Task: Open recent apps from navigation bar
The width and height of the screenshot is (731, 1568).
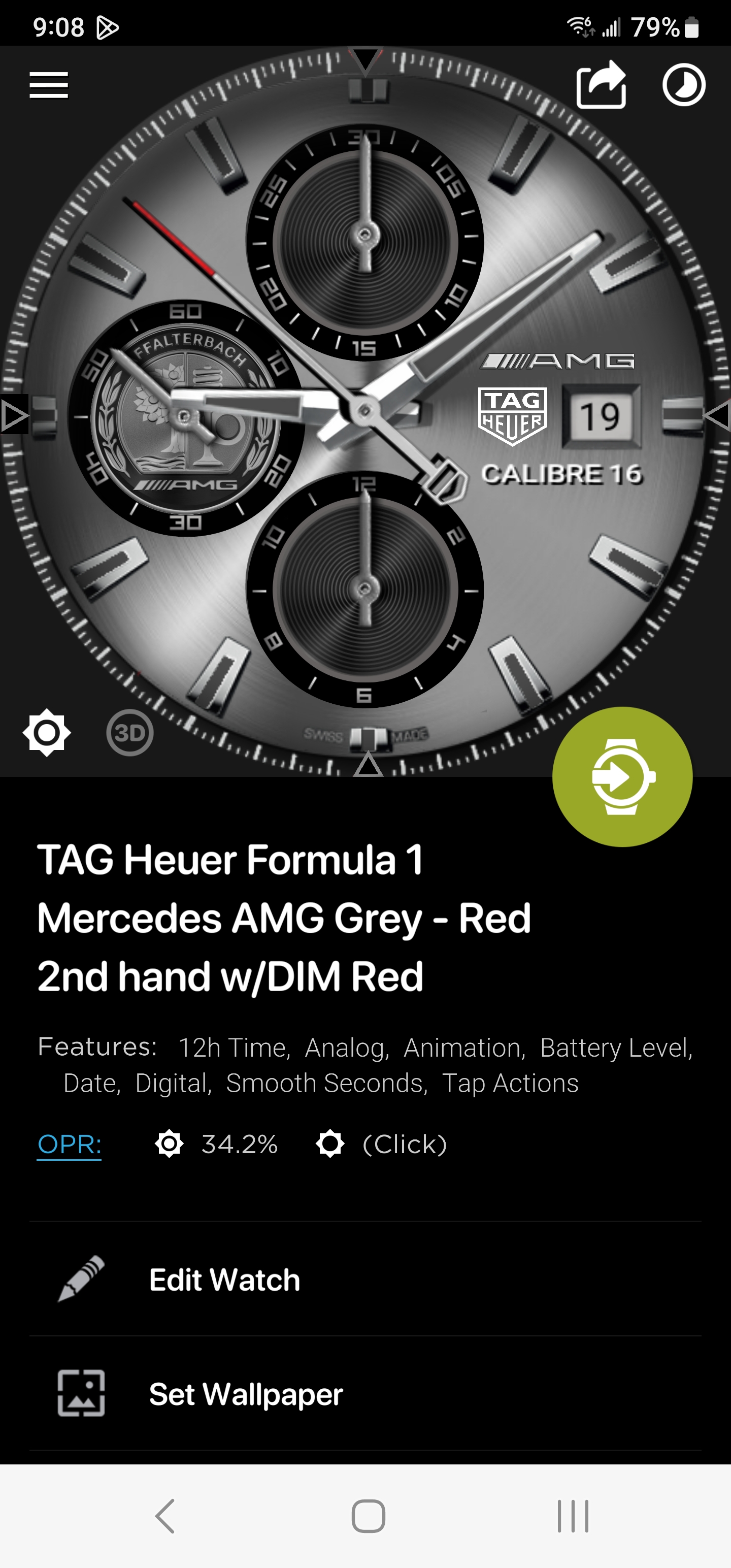Action: tap(573, 1516)
